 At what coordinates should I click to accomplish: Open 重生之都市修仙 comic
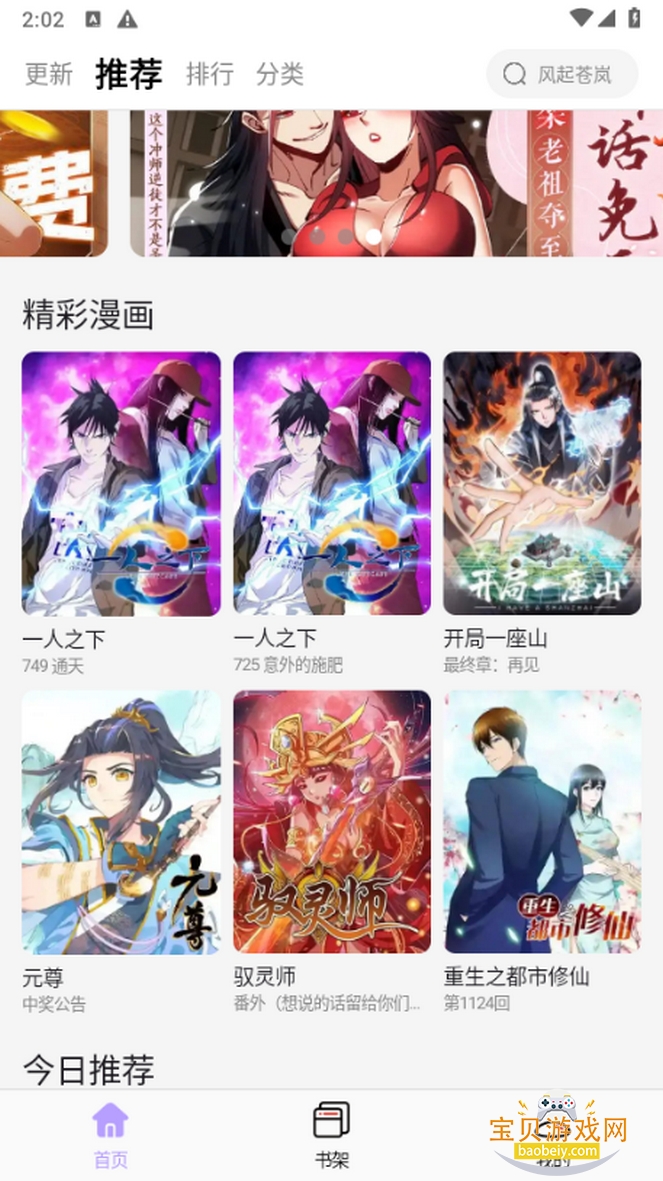pyautogui.click(x=542, y=821)
